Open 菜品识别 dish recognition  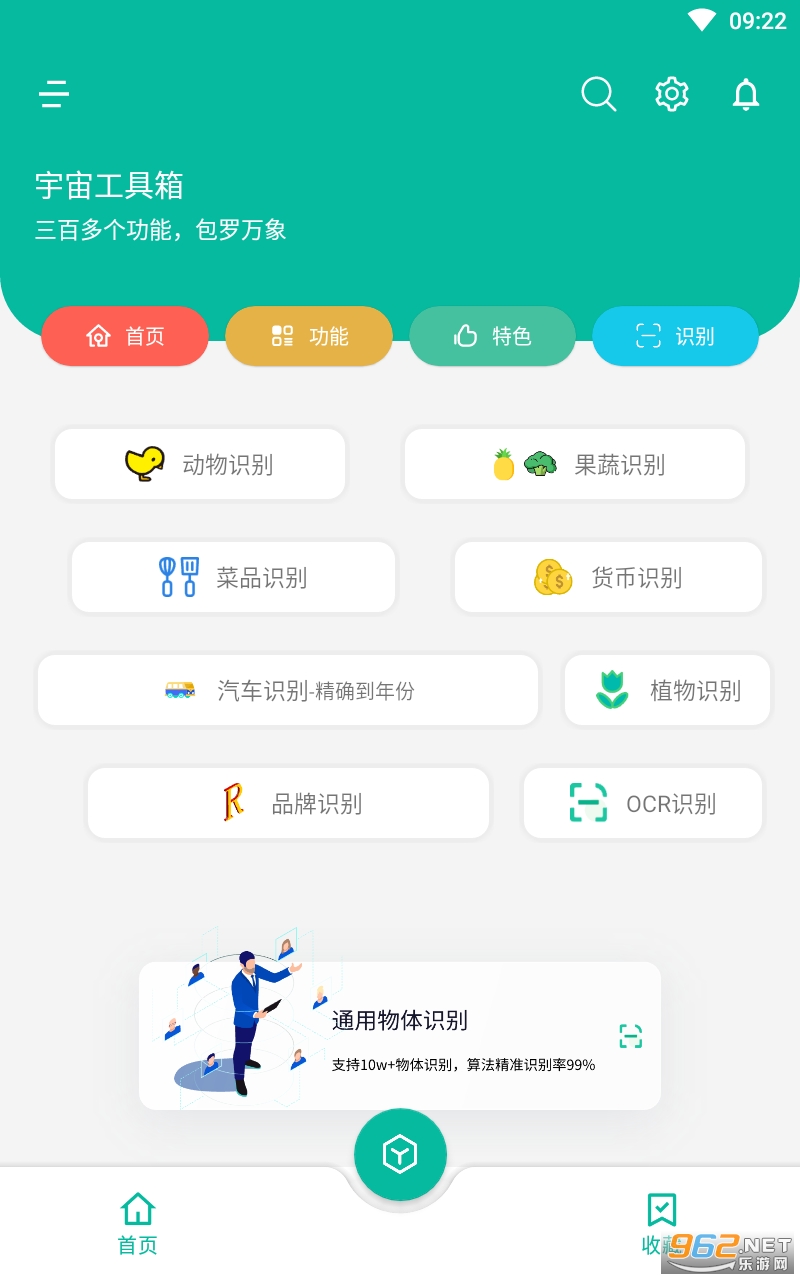[234, 577]
